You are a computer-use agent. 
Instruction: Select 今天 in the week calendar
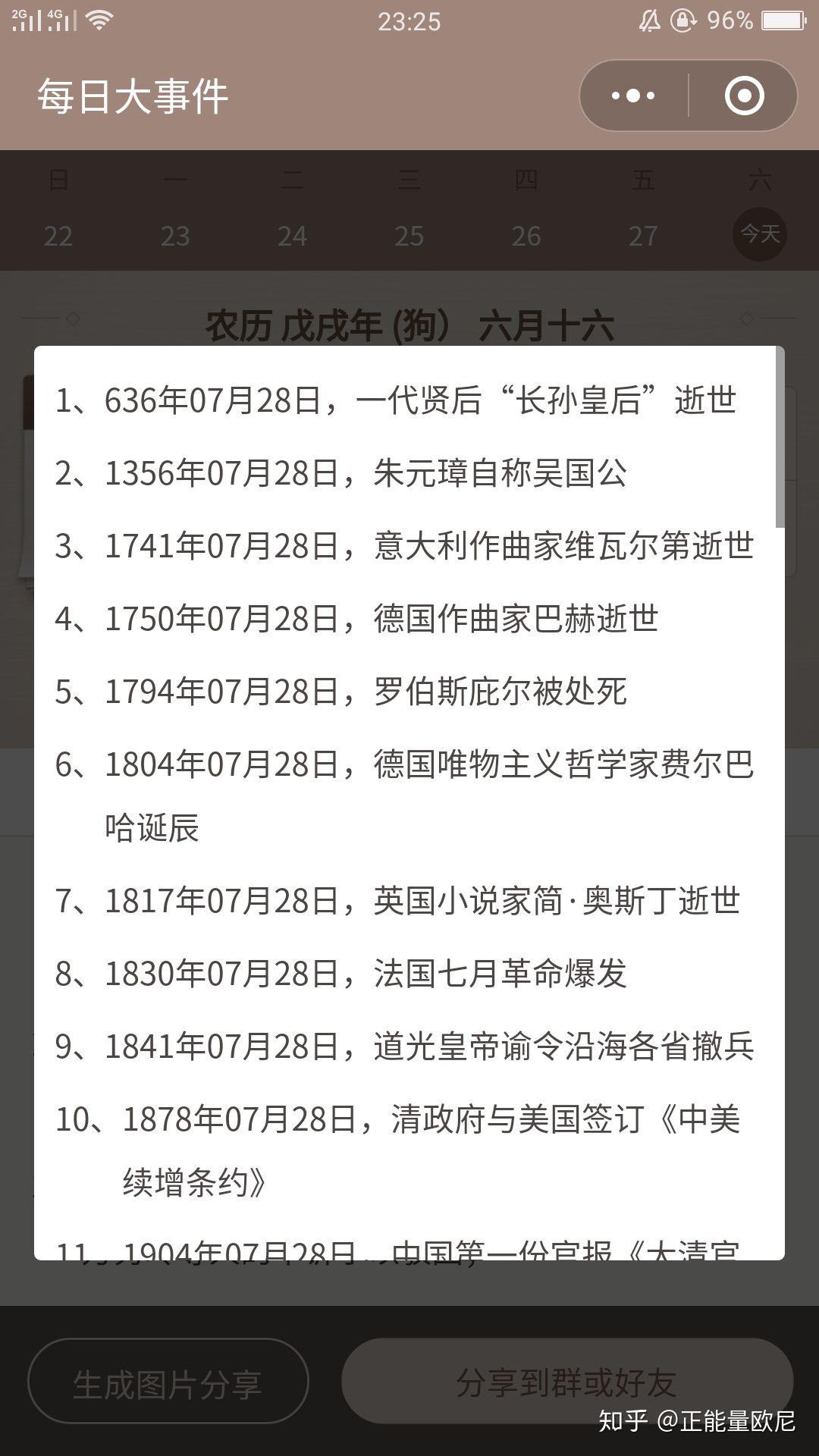coord(759,234)
